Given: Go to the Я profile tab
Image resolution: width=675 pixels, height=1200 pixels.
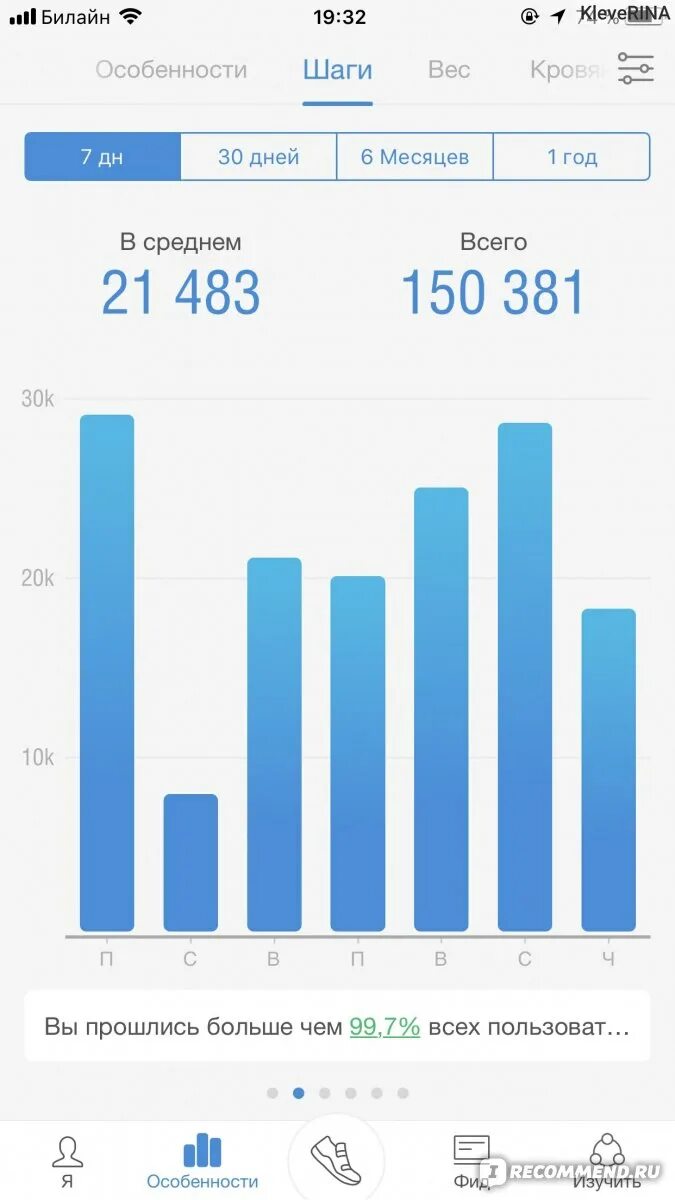Looking at the screenshot, I should coord(67,1162).
